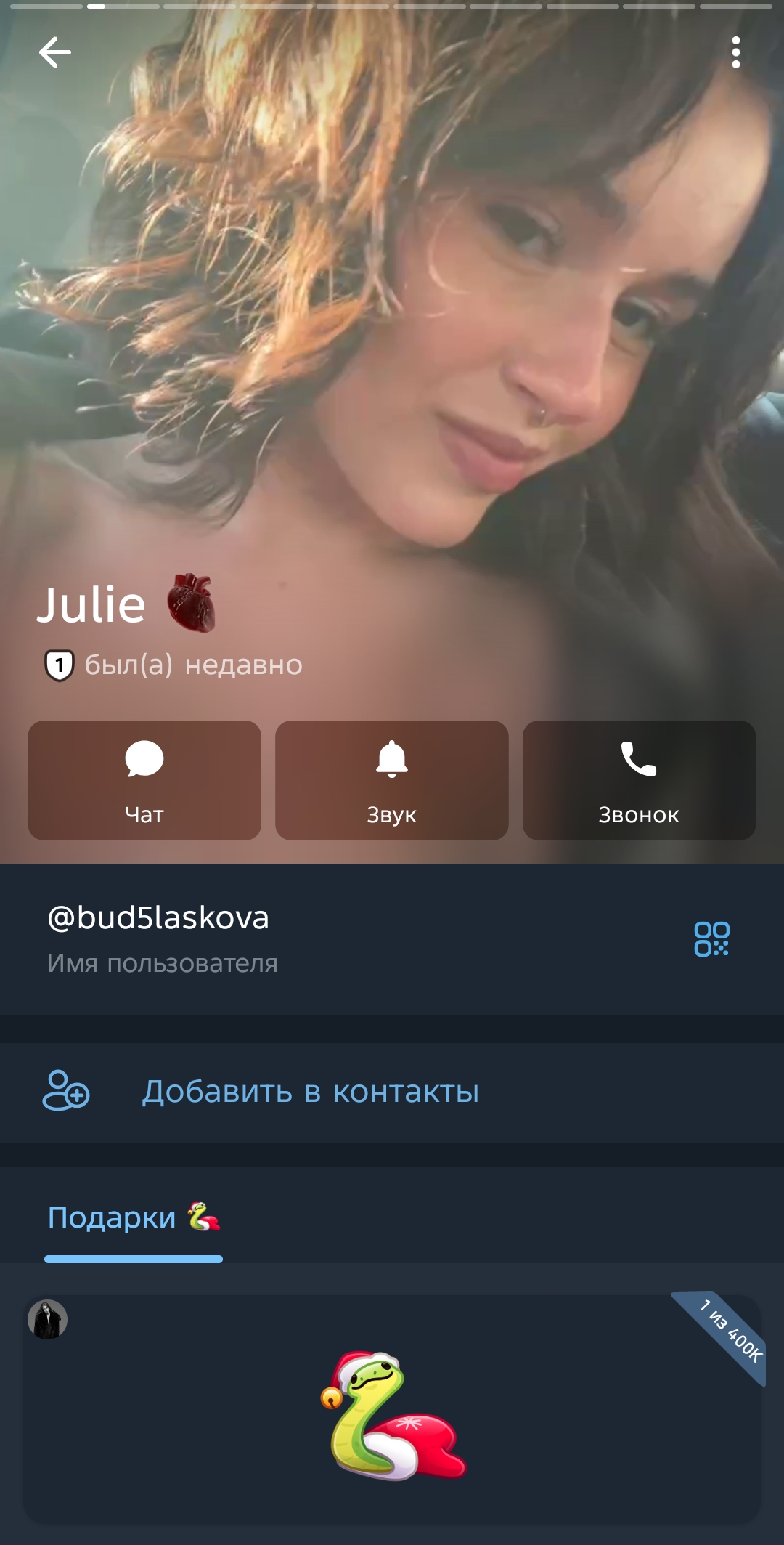Tap the level 1 badge near status

tap(60, 665)
